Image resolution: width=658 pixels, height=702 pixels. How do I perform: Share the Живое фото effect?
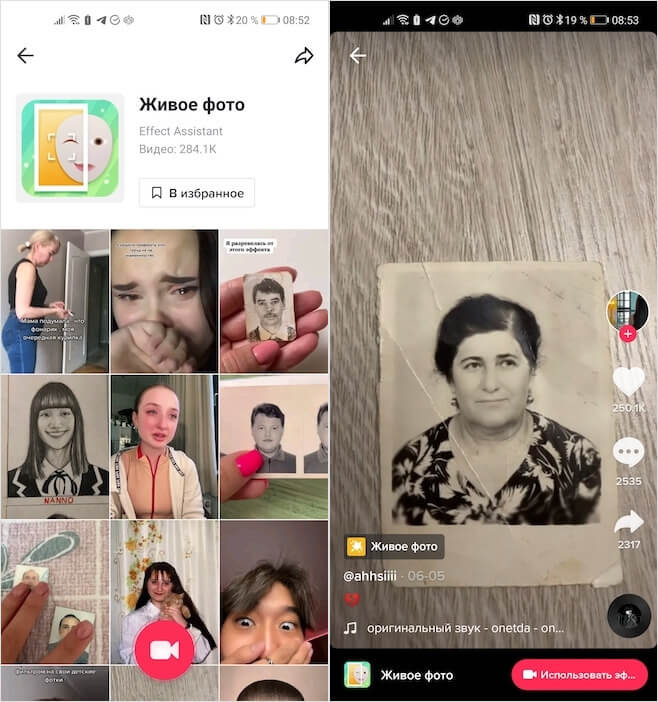tap(304, 56)
